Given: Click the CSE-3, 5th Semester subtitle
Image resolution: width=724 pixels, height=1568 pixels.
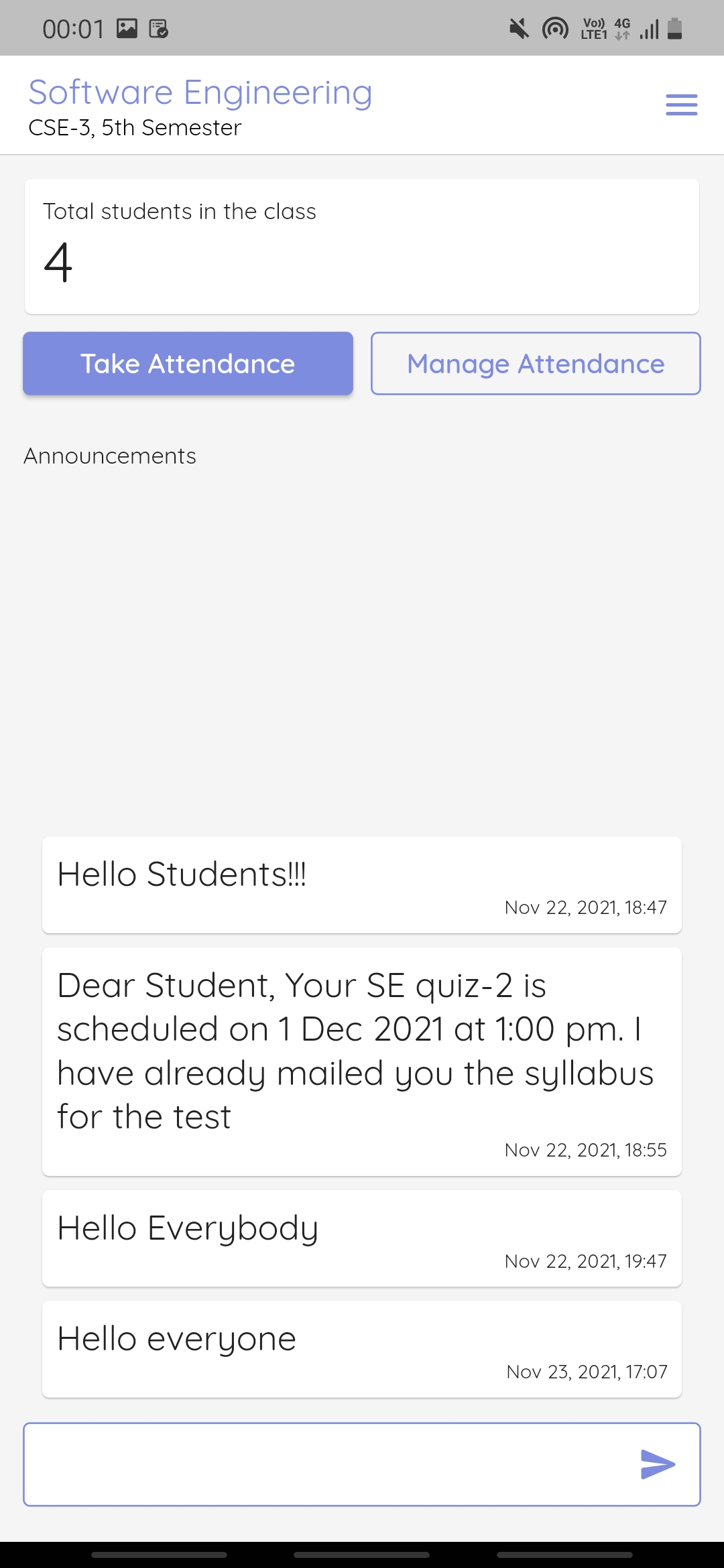Looking at the screenshot, I should tap(135, 127).
